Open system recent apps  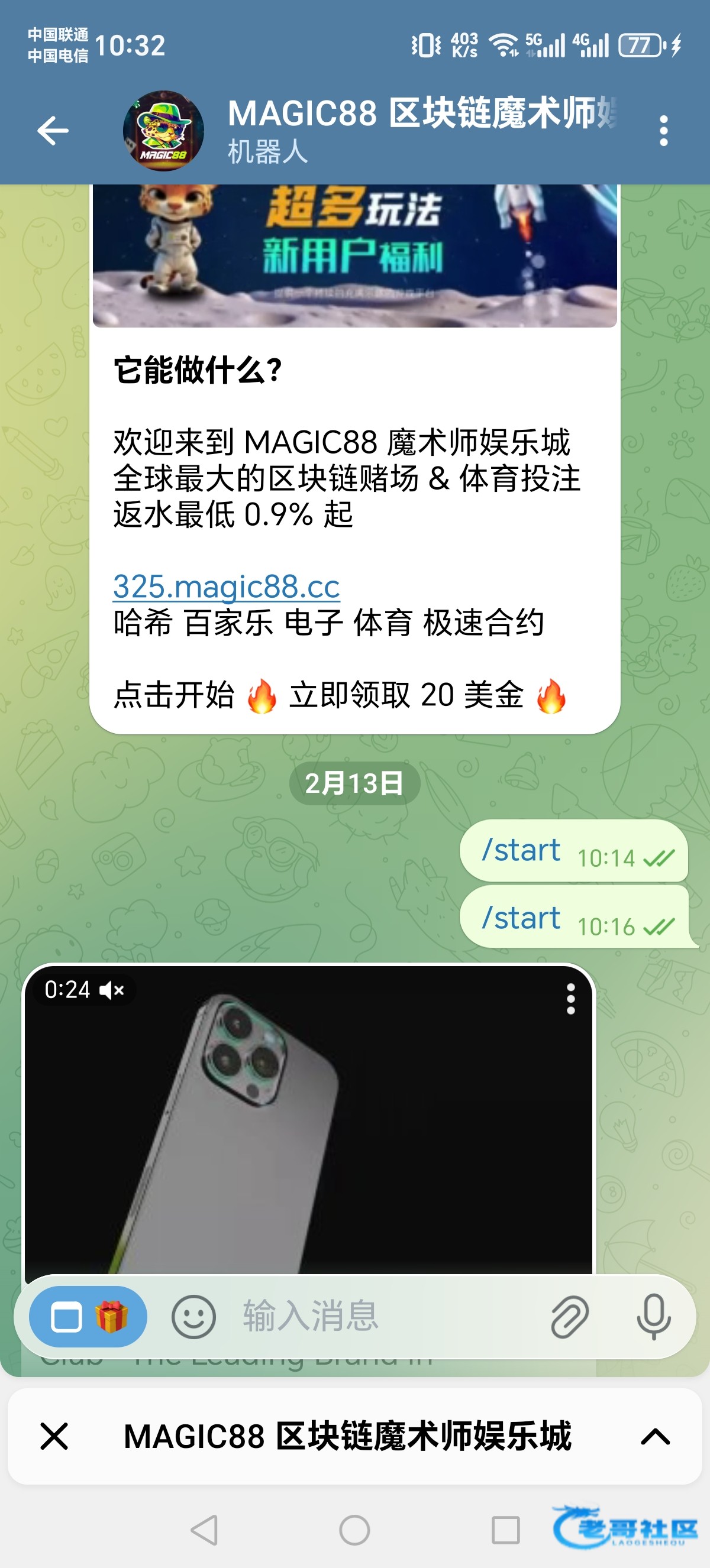[x=505, y=1530]
